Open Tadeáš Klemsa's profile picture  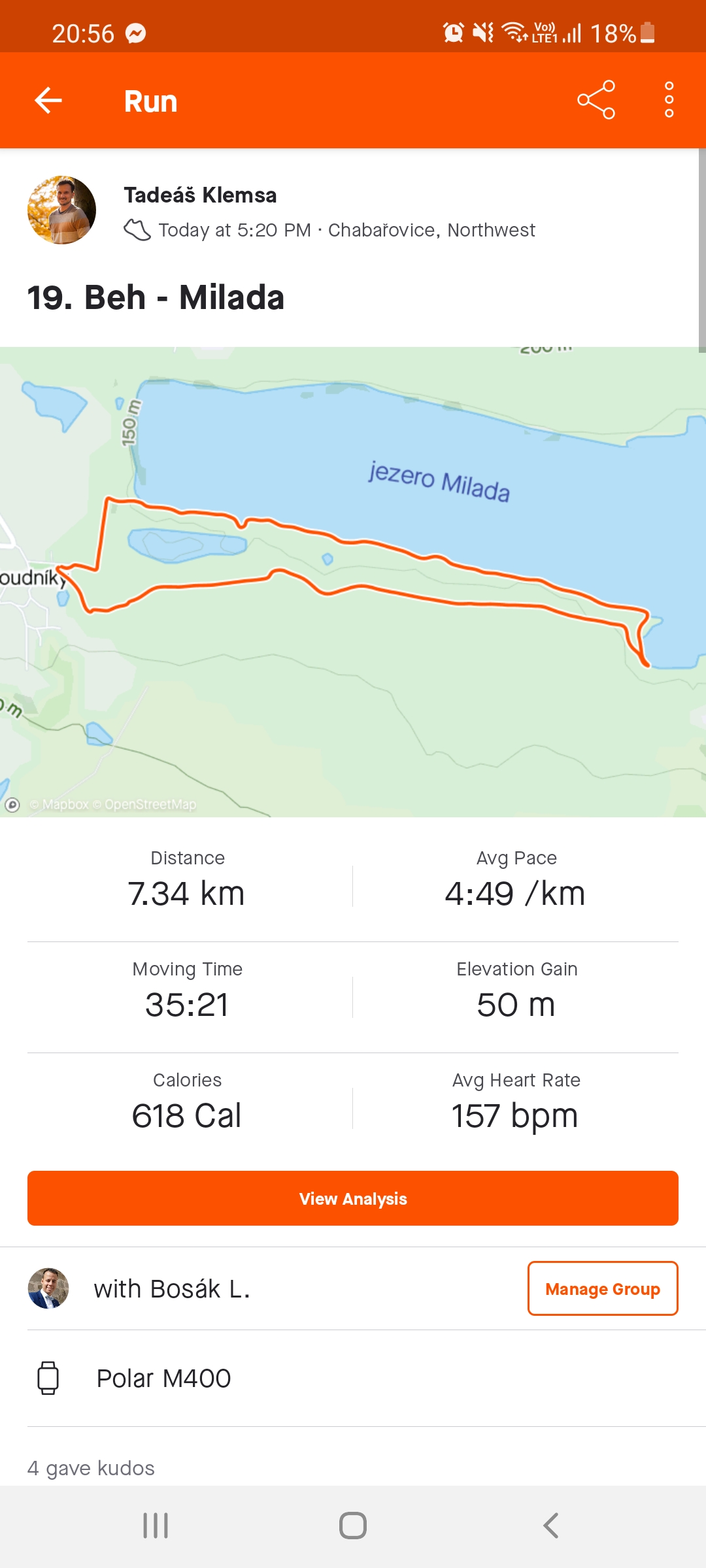(x=61, y=210)
